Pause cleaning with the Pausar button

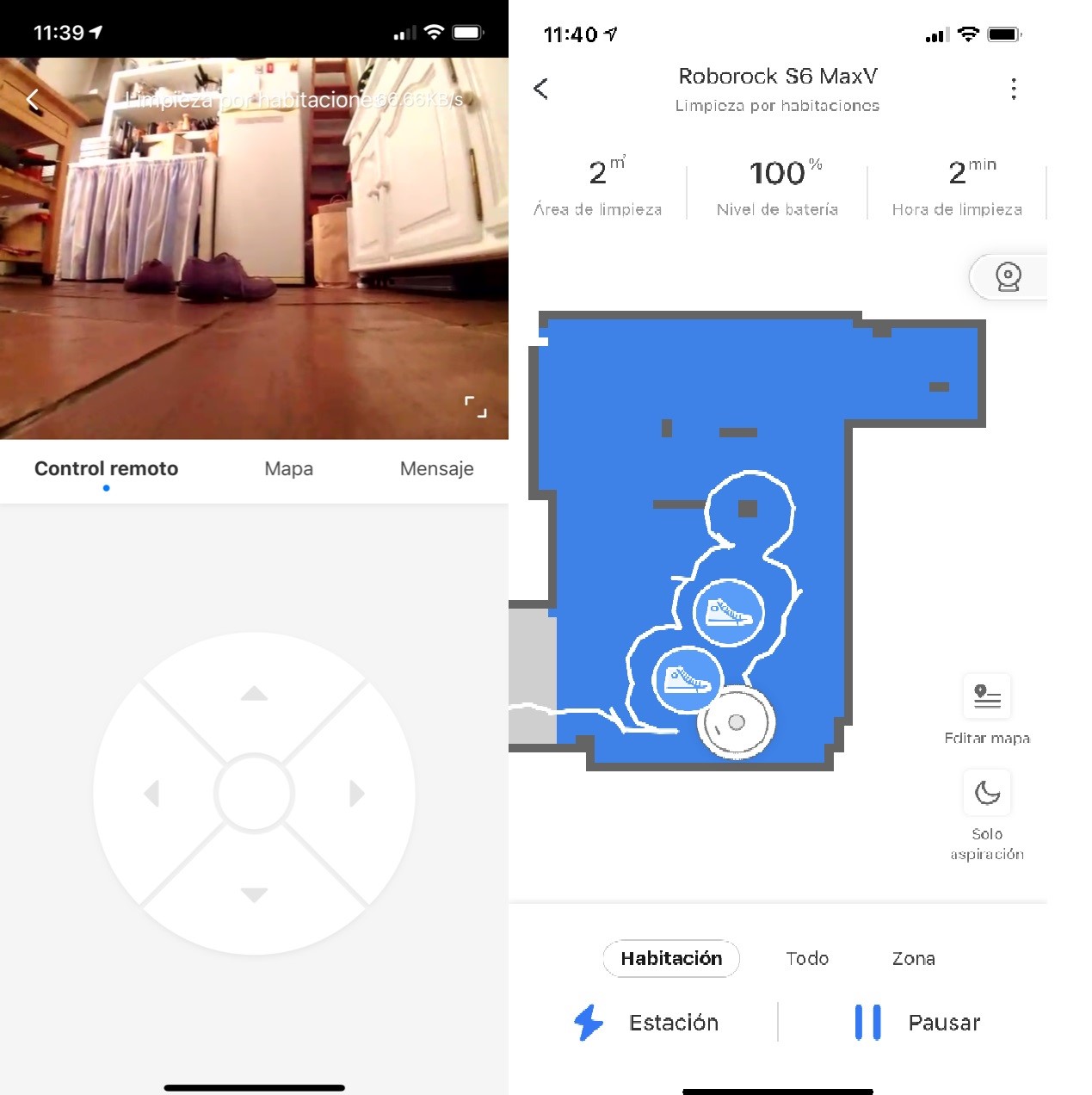point(917,1023)
